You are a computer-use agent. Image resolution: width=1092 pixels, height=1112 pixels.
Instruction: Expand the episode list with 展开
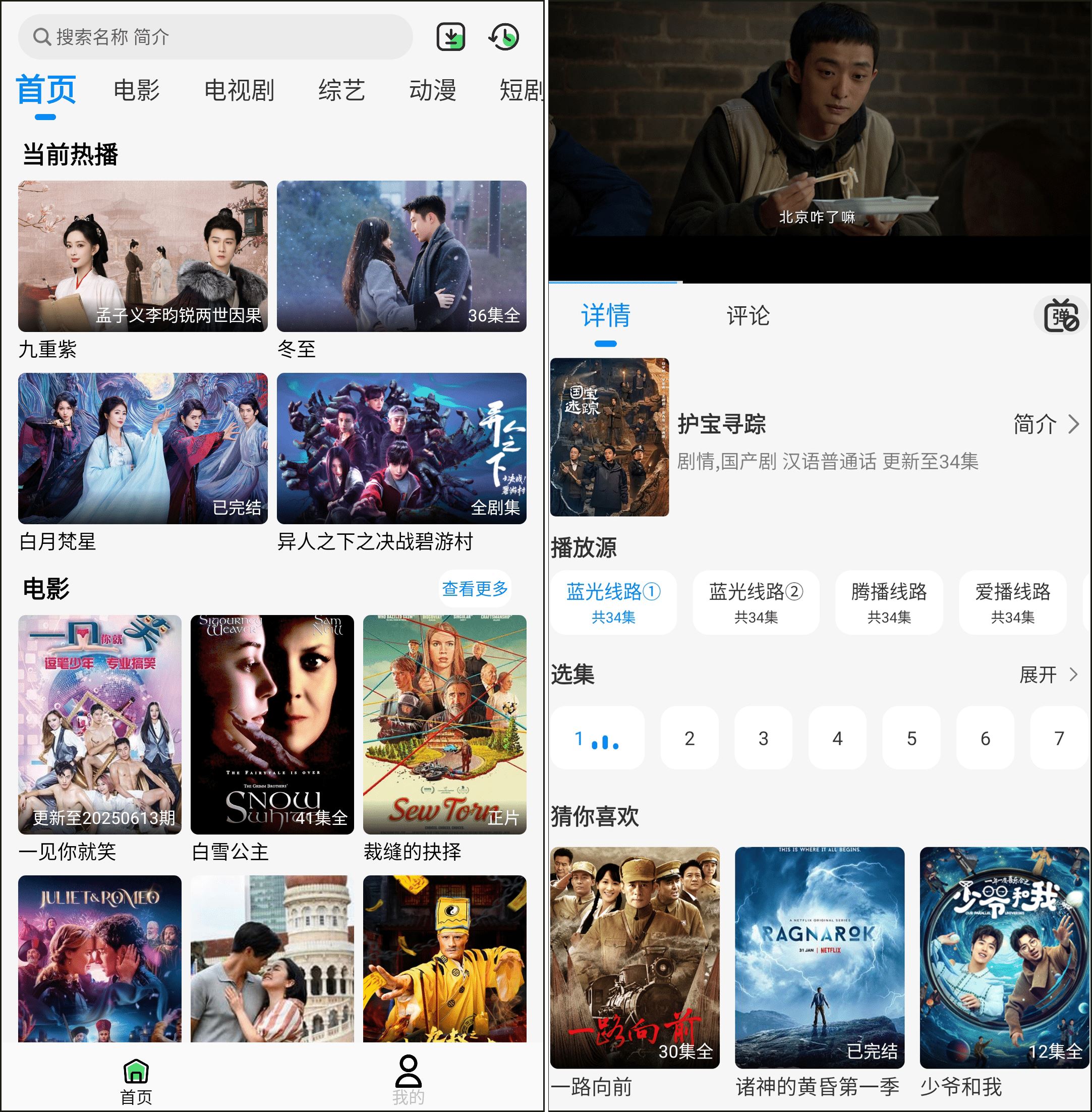point(1047,675)
